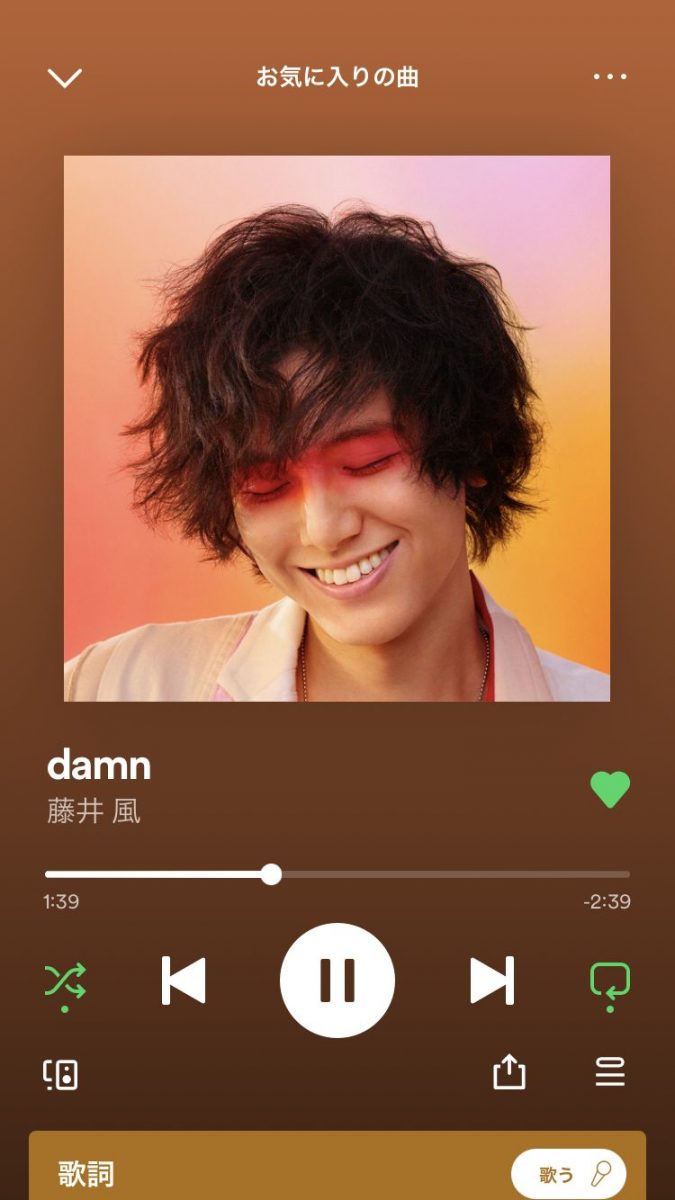Open the device connect picker
The width and height of the screenshot is (675, 1200).
coord(61,1075)
